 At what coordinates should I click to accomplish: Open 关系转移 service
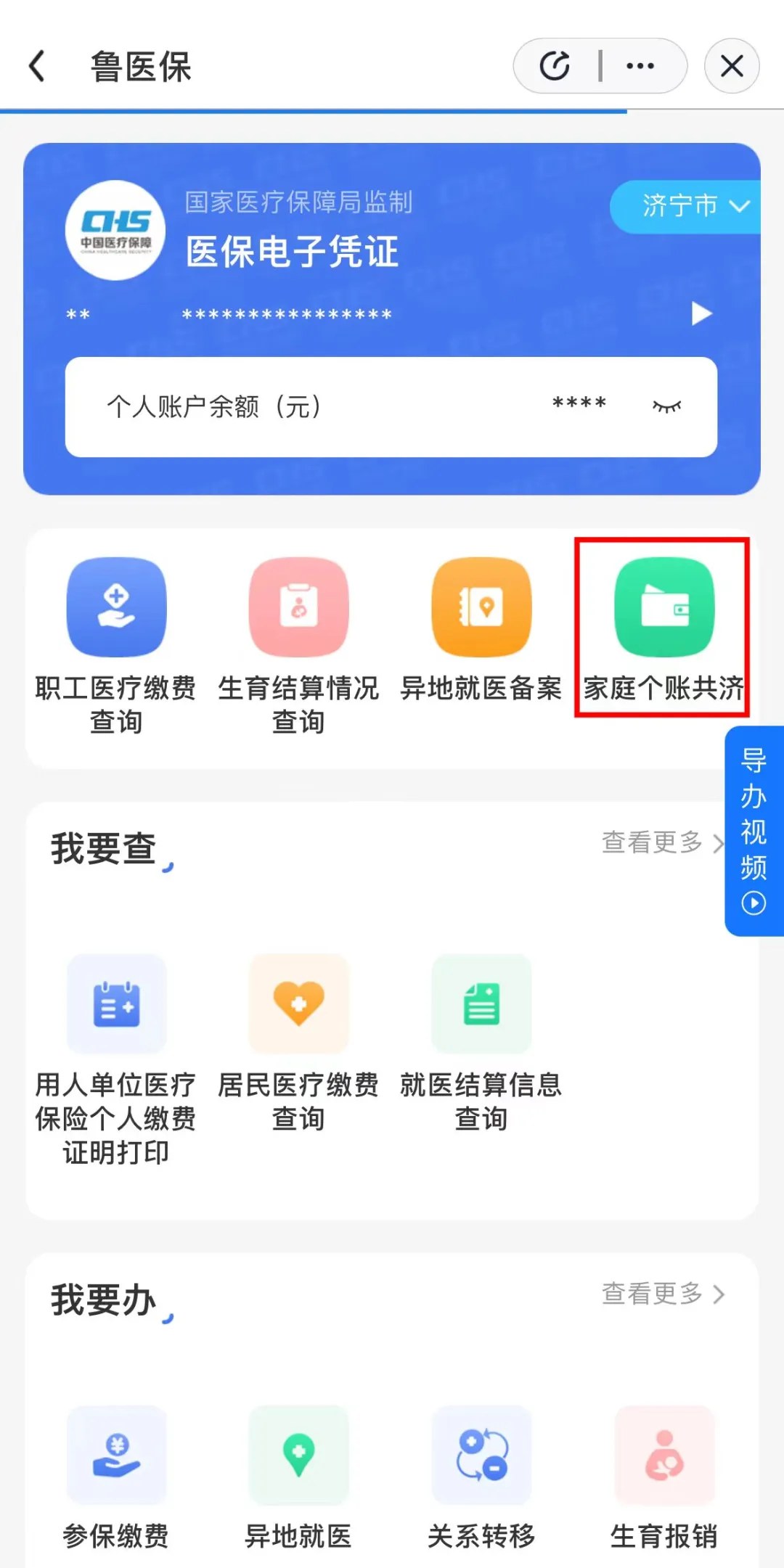tap(481, 1456)
